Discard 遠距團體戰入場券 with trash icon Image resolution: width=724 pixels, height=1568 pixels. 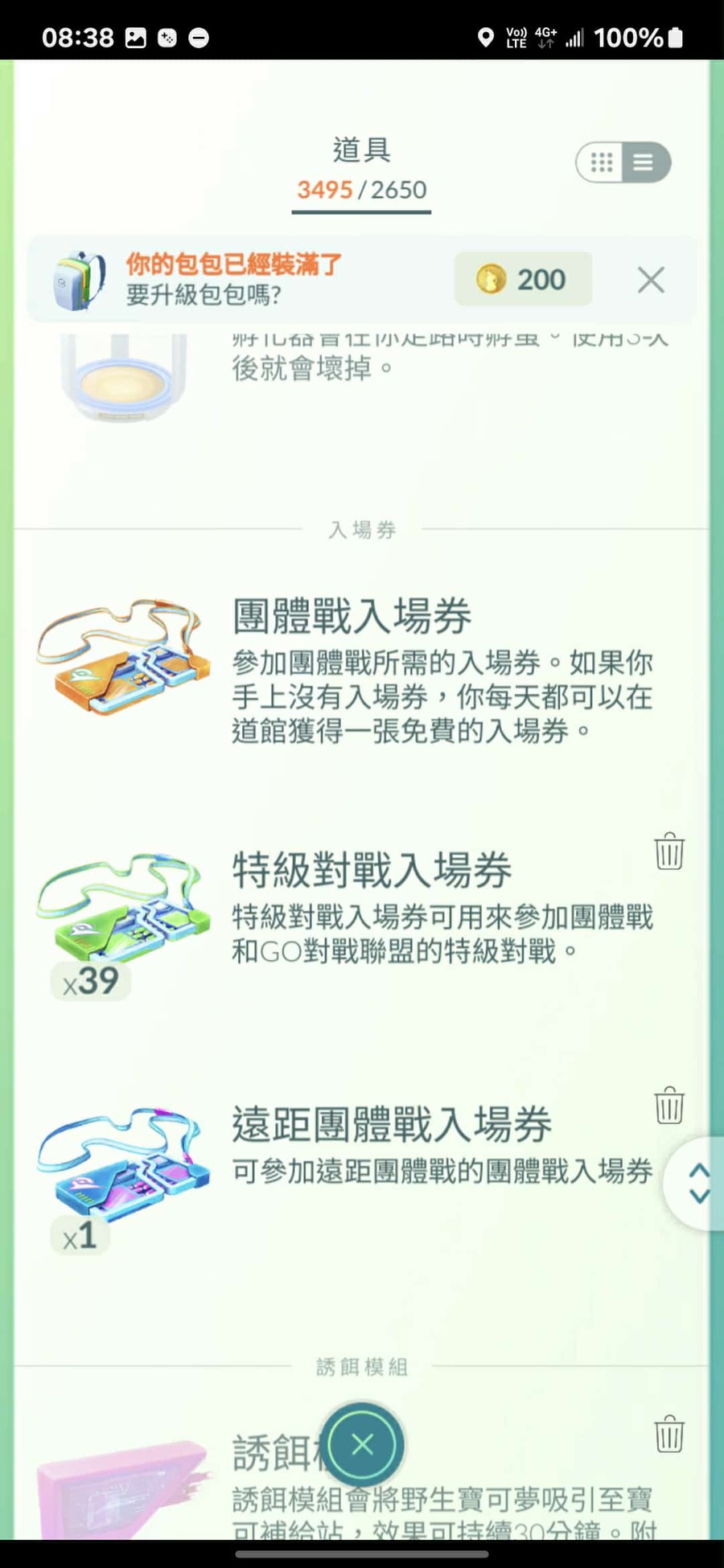[x=668, y=1105]
